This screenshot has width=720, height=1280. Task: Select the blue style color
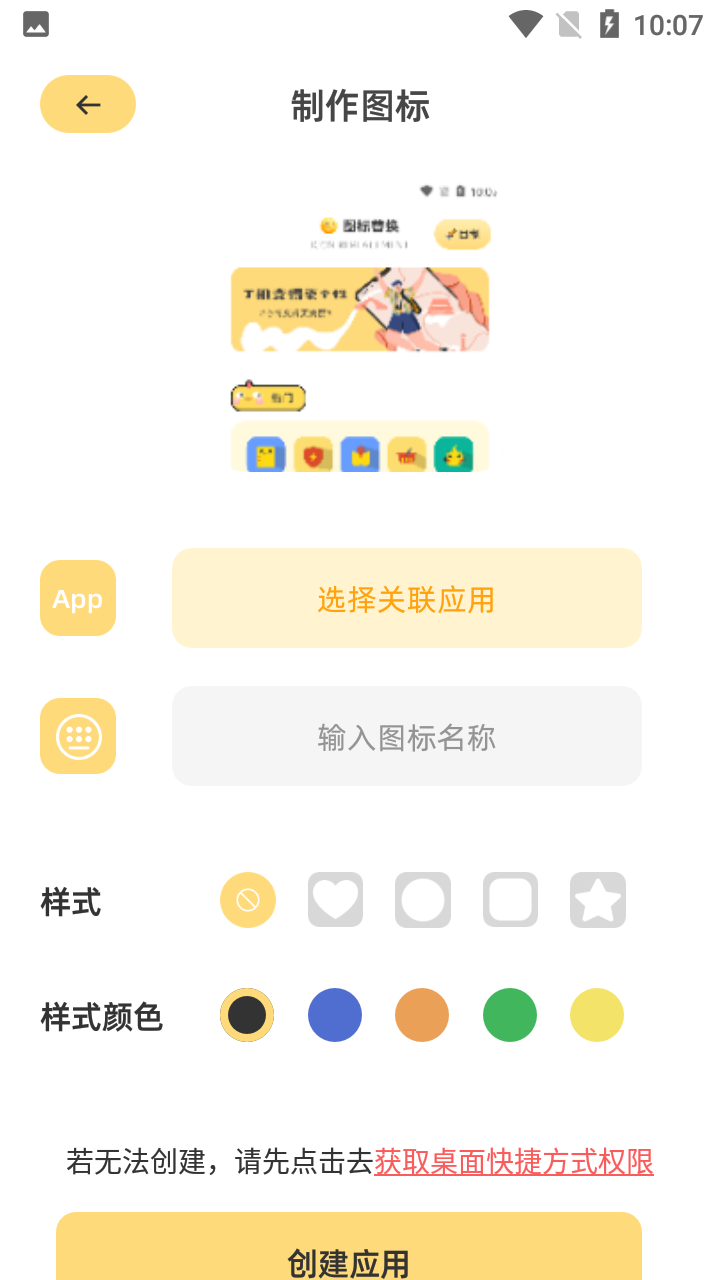click(x=335, y=1014)
